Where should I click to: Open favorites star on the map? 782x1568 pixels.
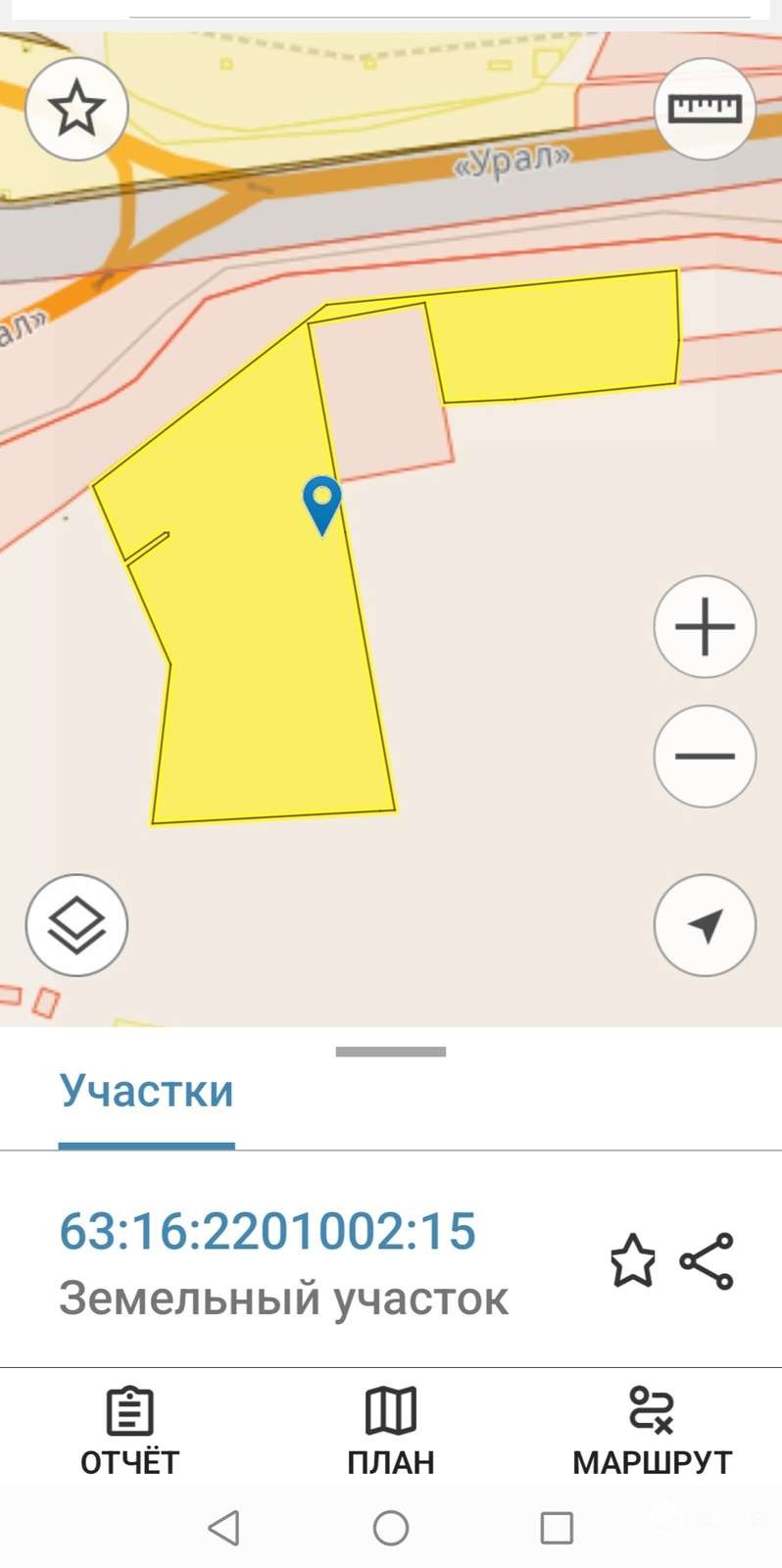76,109
